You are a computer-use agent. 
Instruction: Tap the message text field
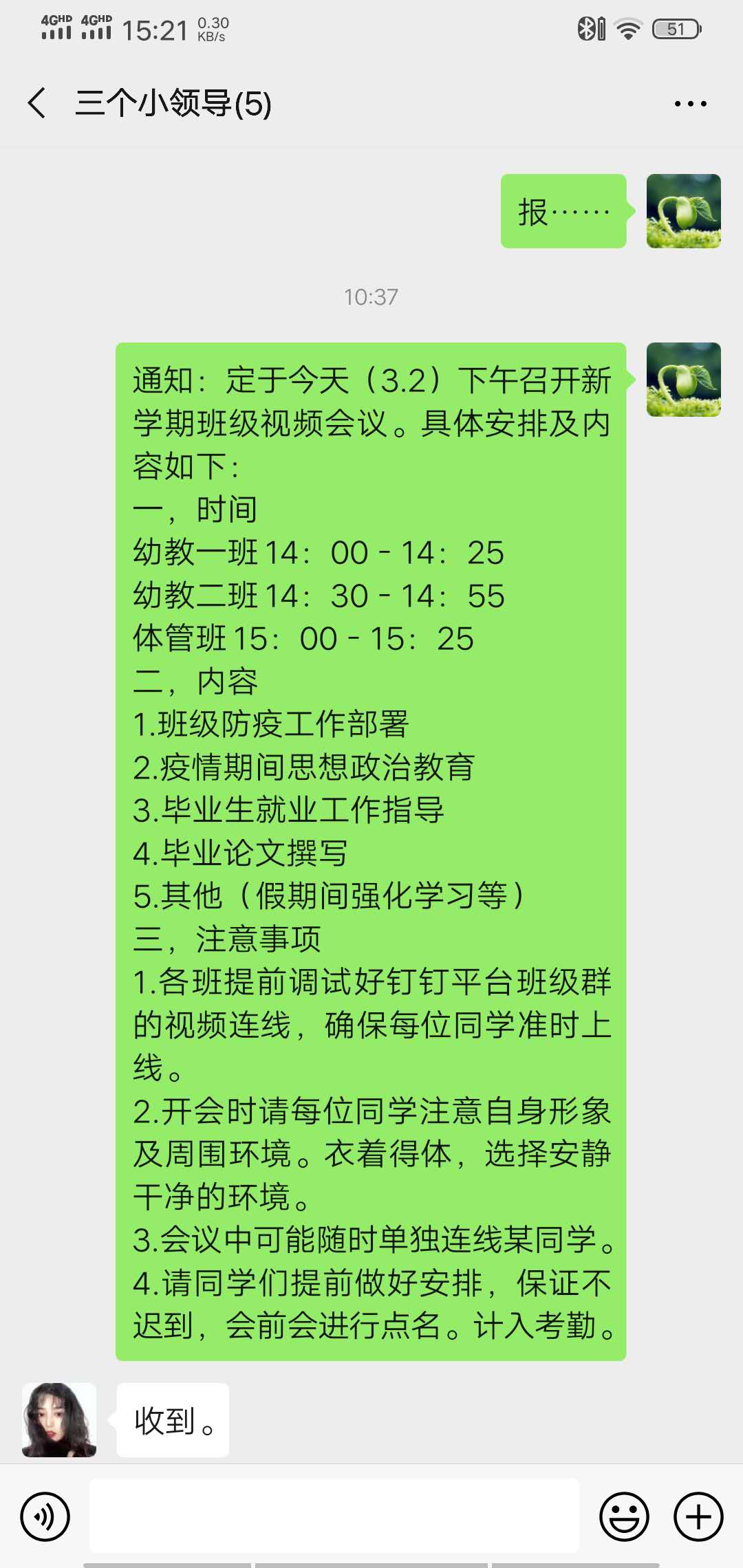(334, 1516)
